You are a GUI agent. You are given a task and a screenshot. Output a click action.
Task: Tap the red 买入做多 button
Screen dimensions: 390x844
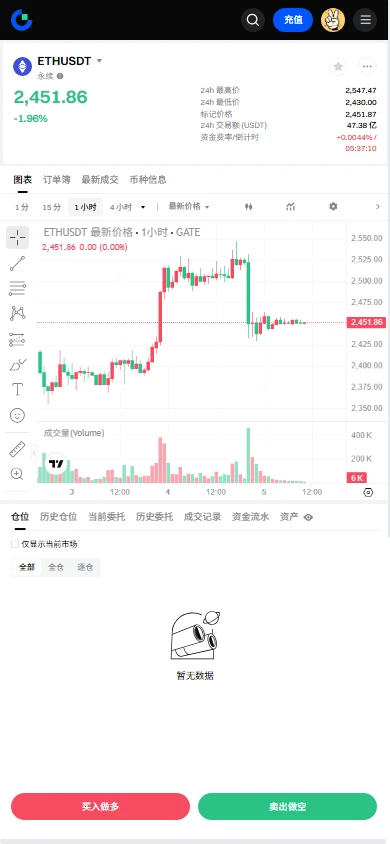[x=101, y=806]
